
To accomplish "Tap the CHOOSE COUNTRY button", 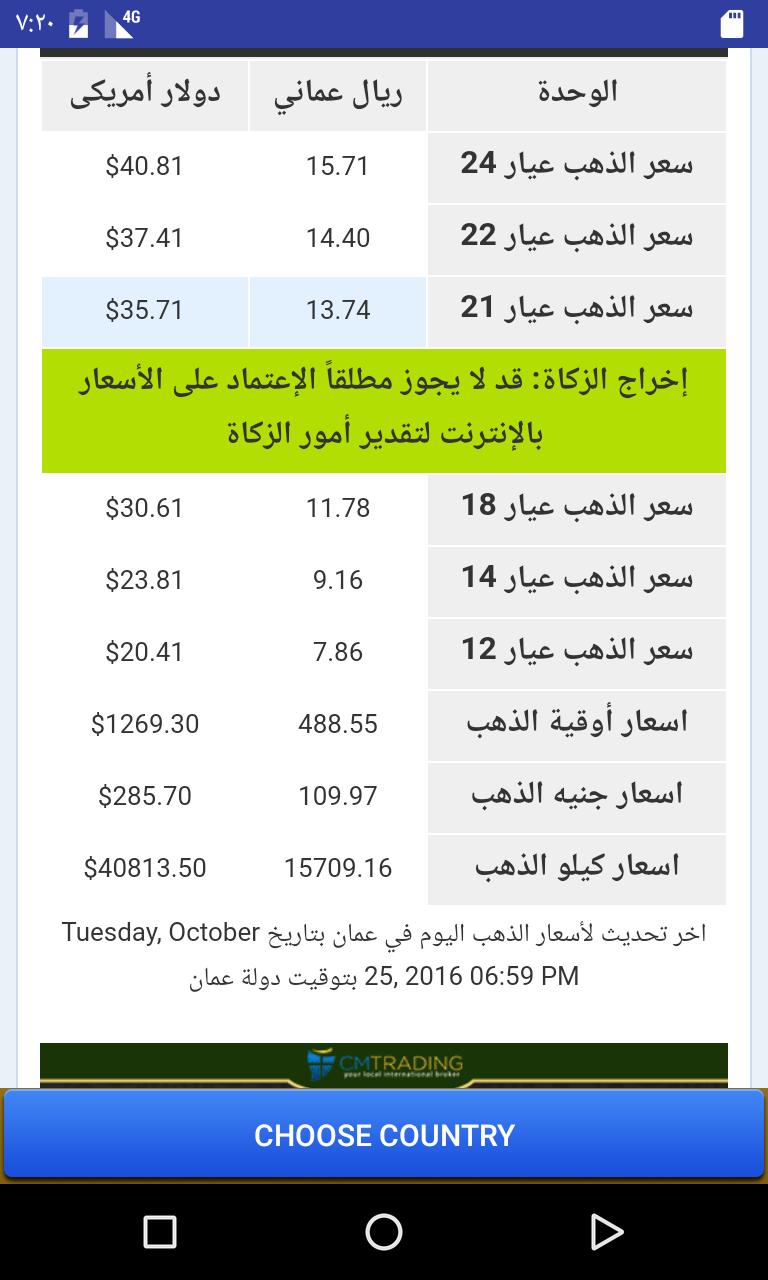I will pos(384,1135).
